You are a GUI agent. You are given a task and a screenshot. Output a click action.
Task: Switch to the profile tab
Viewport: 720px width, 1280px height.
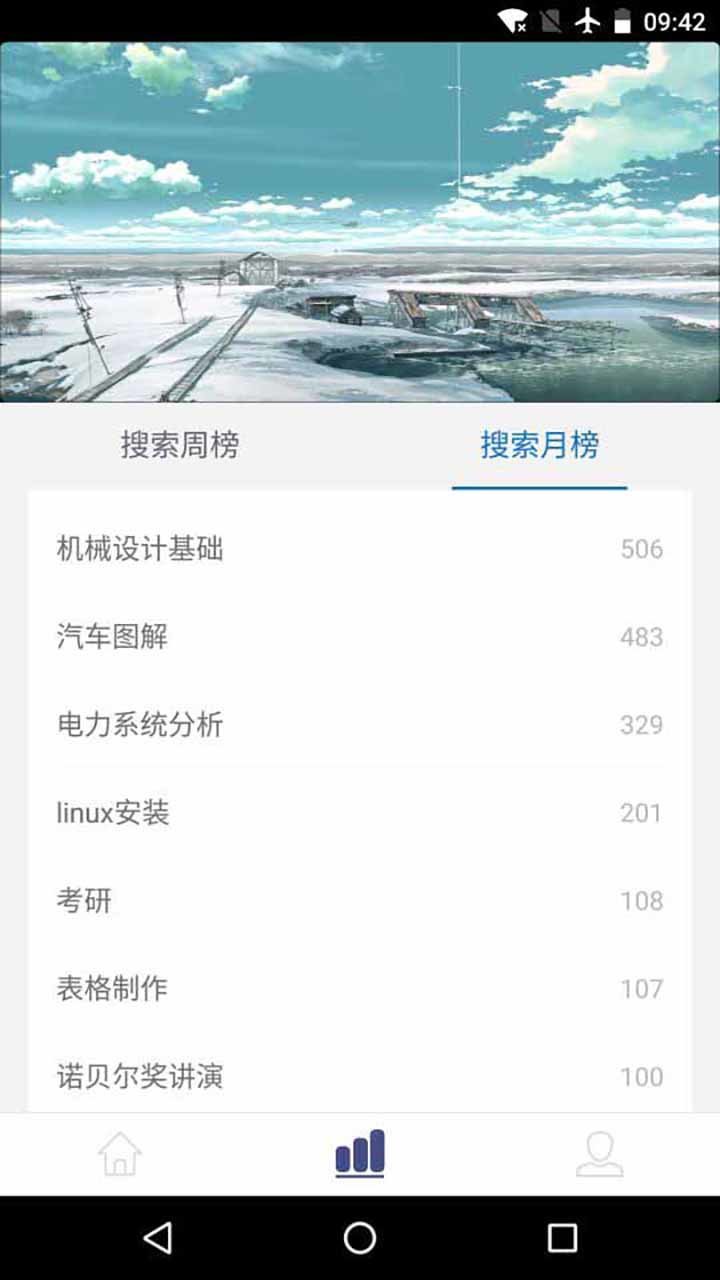(600, 1154)
